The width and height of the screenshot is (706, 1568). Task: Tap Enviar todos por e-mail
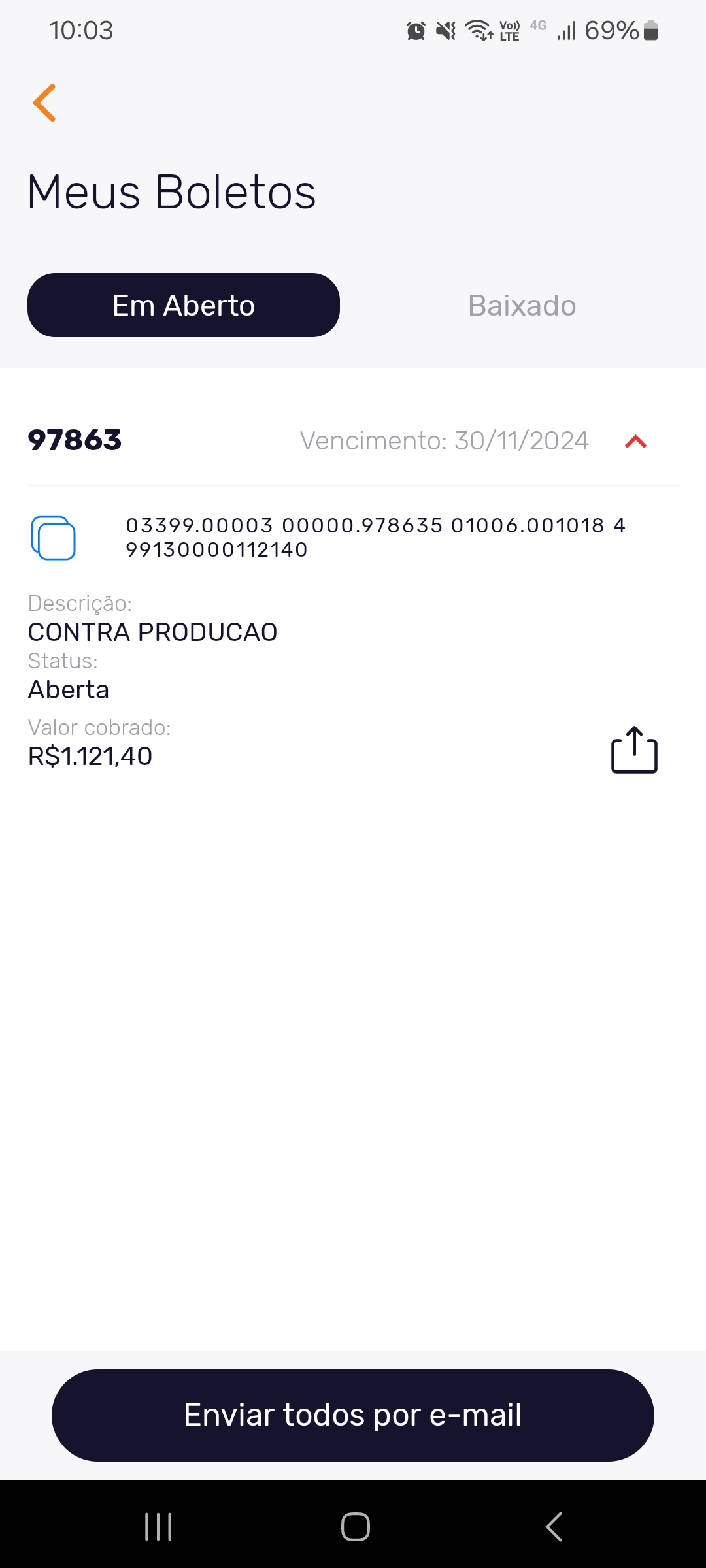353,1415
